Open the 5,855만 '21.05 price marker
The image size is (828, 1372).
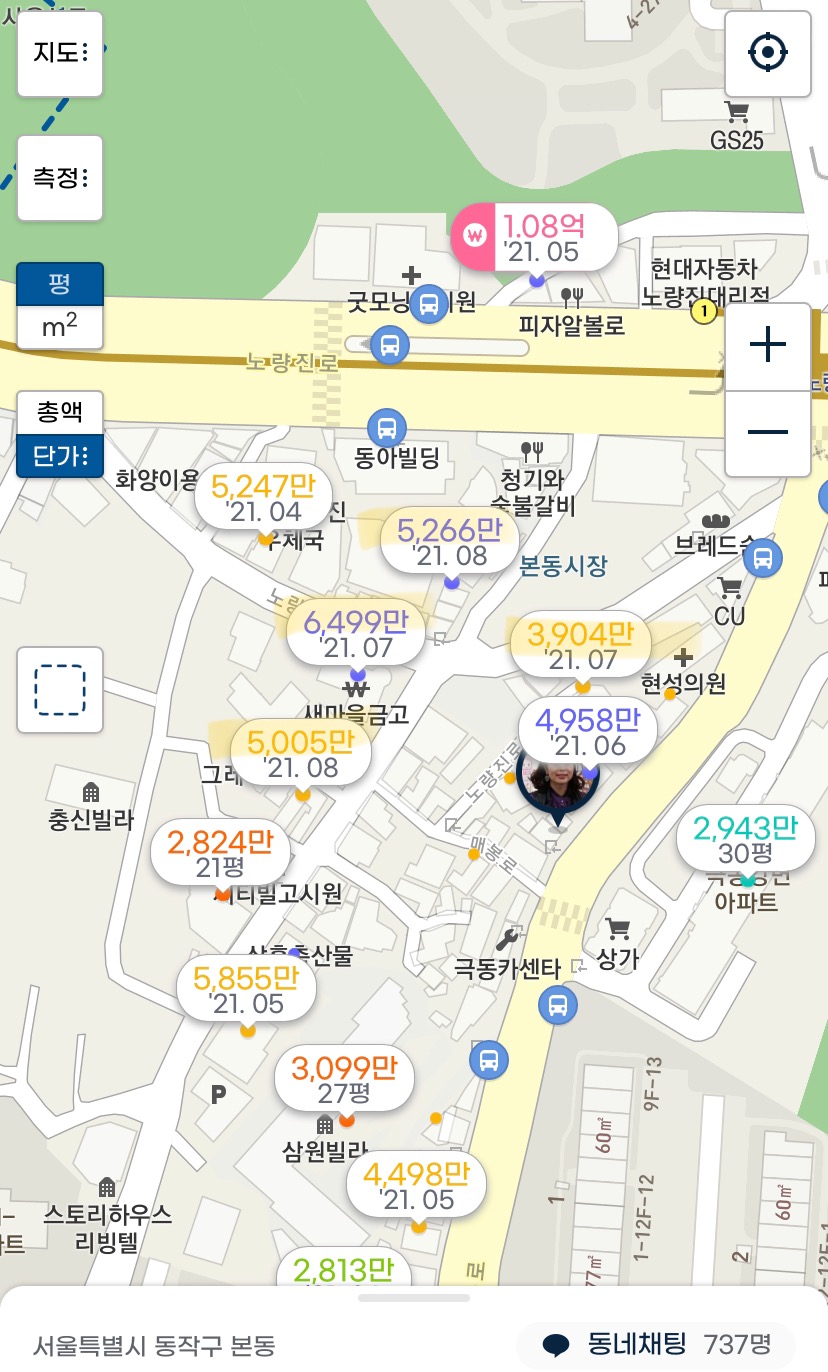[x=247, y=989]
